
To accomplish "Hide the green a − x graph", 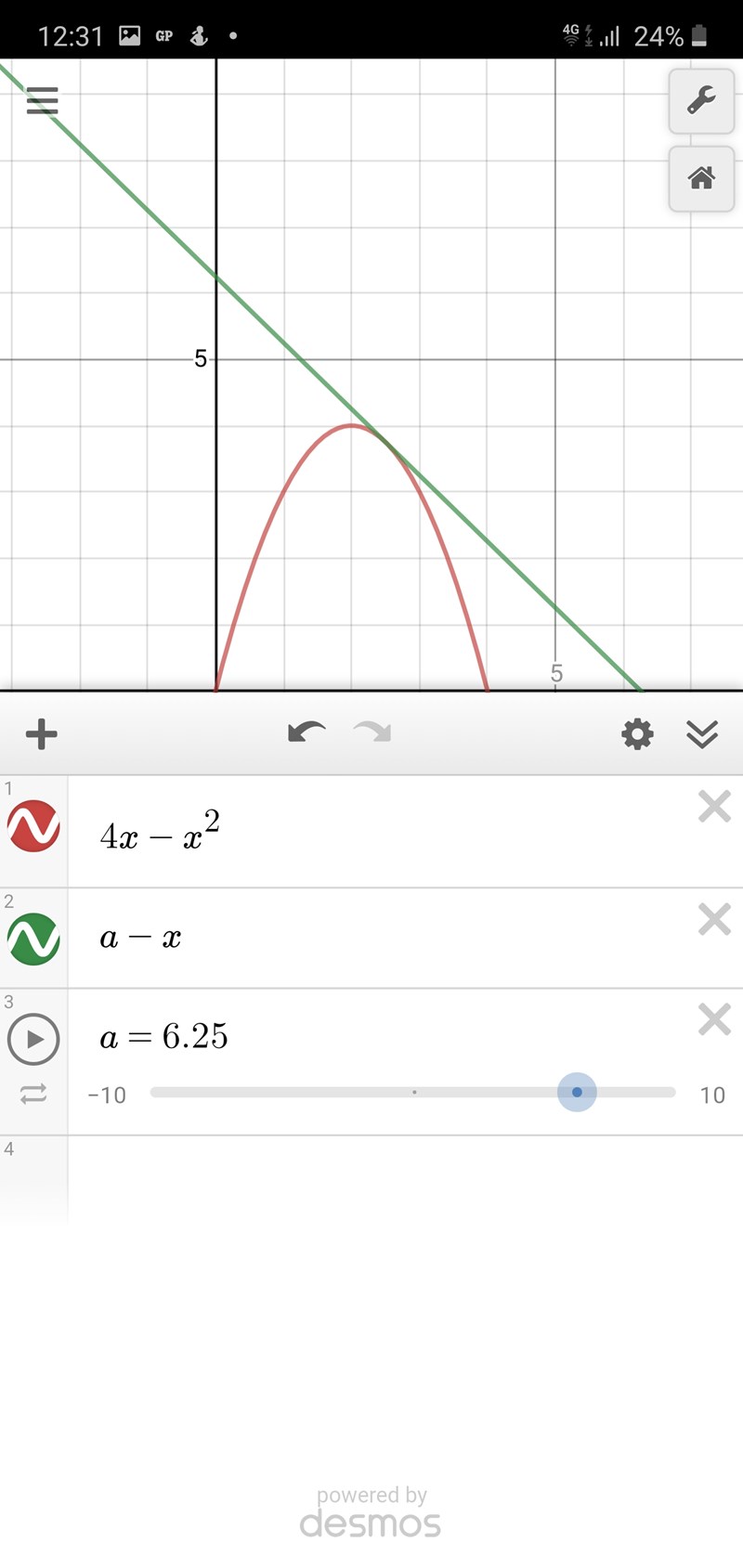I will coord(34,939).
